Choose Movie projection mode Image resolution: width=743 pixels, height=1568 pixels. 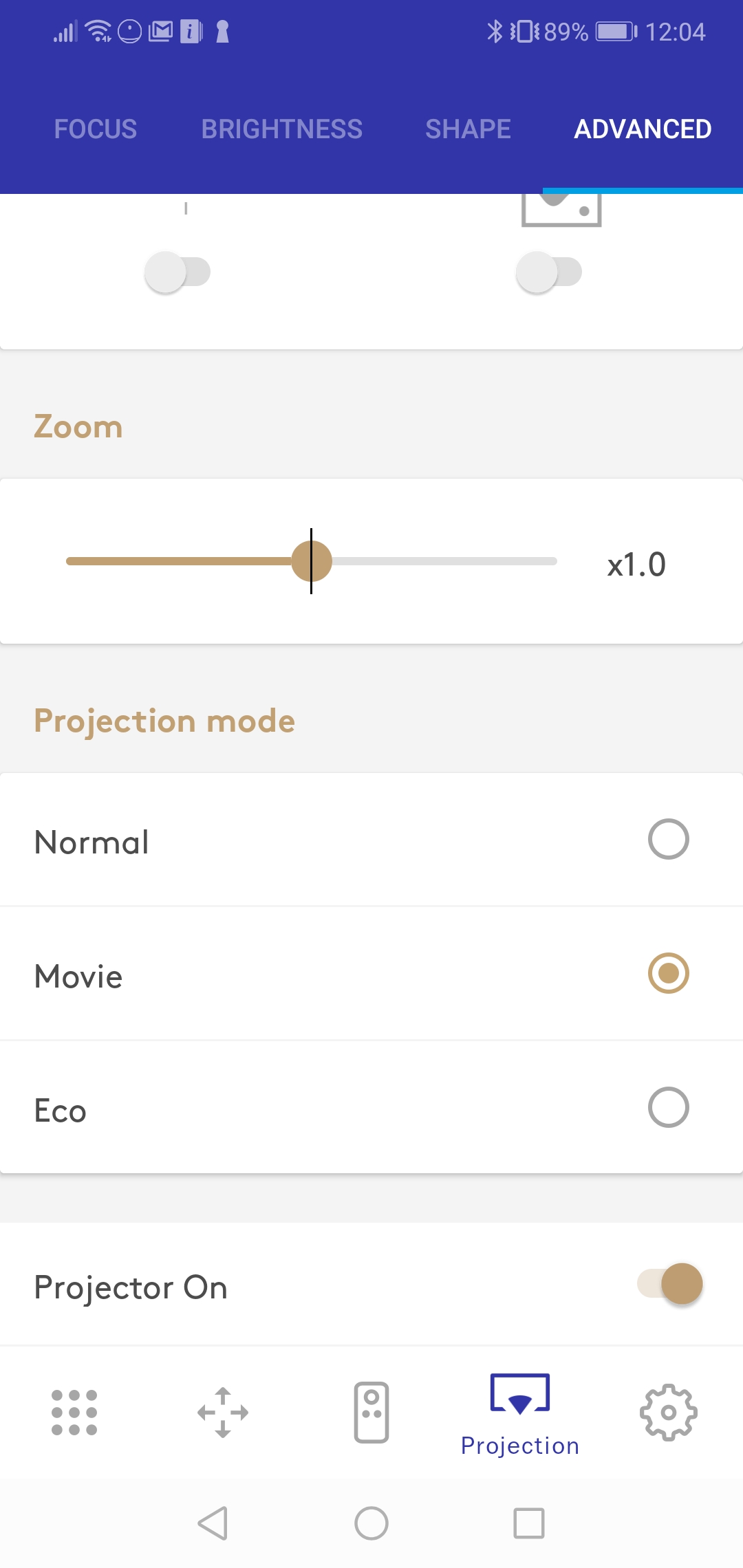tap(371, 974)
